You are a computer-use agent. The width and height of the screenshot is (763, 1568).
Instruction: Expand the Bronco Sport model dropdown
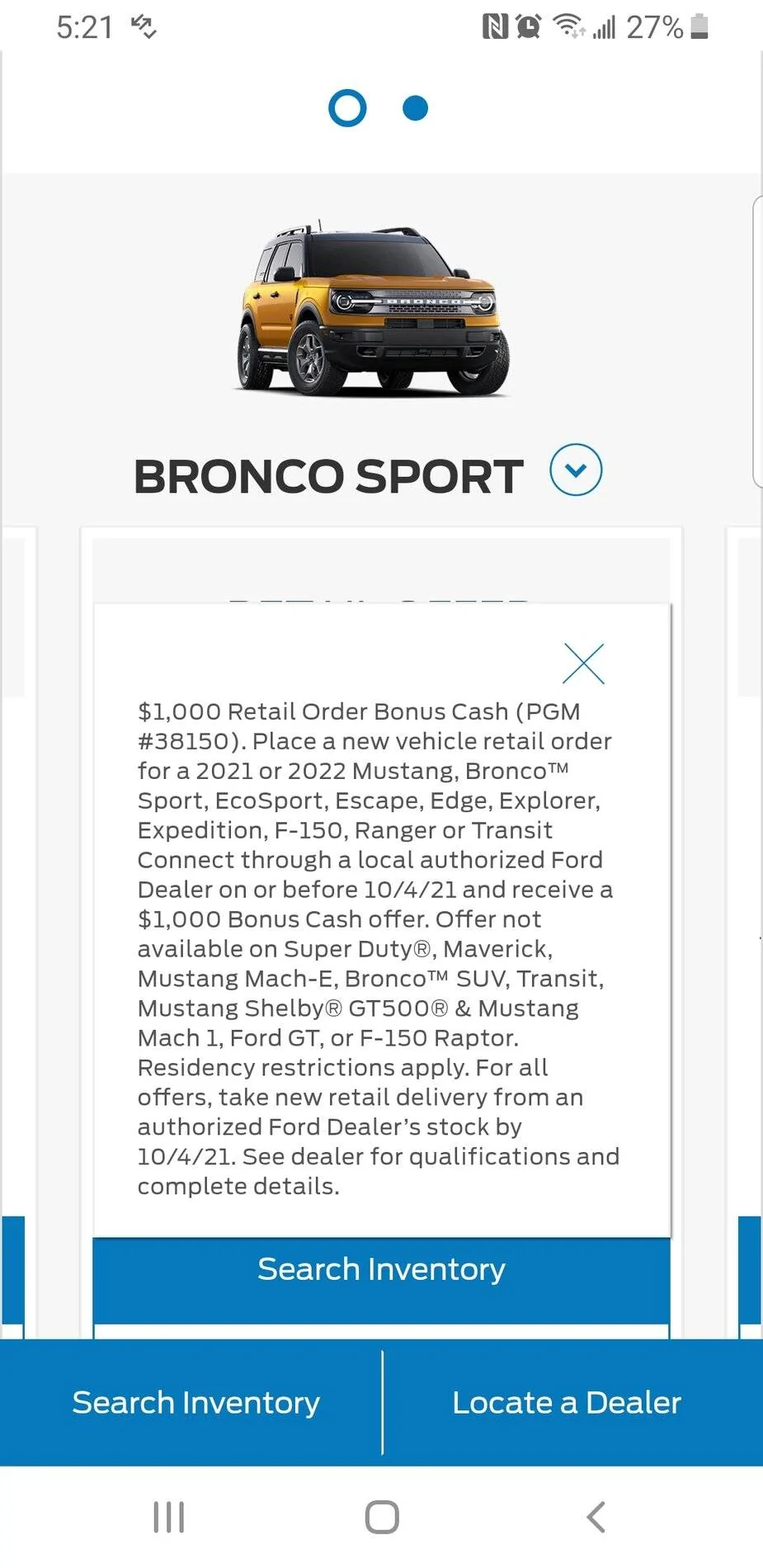coord(576,470)
